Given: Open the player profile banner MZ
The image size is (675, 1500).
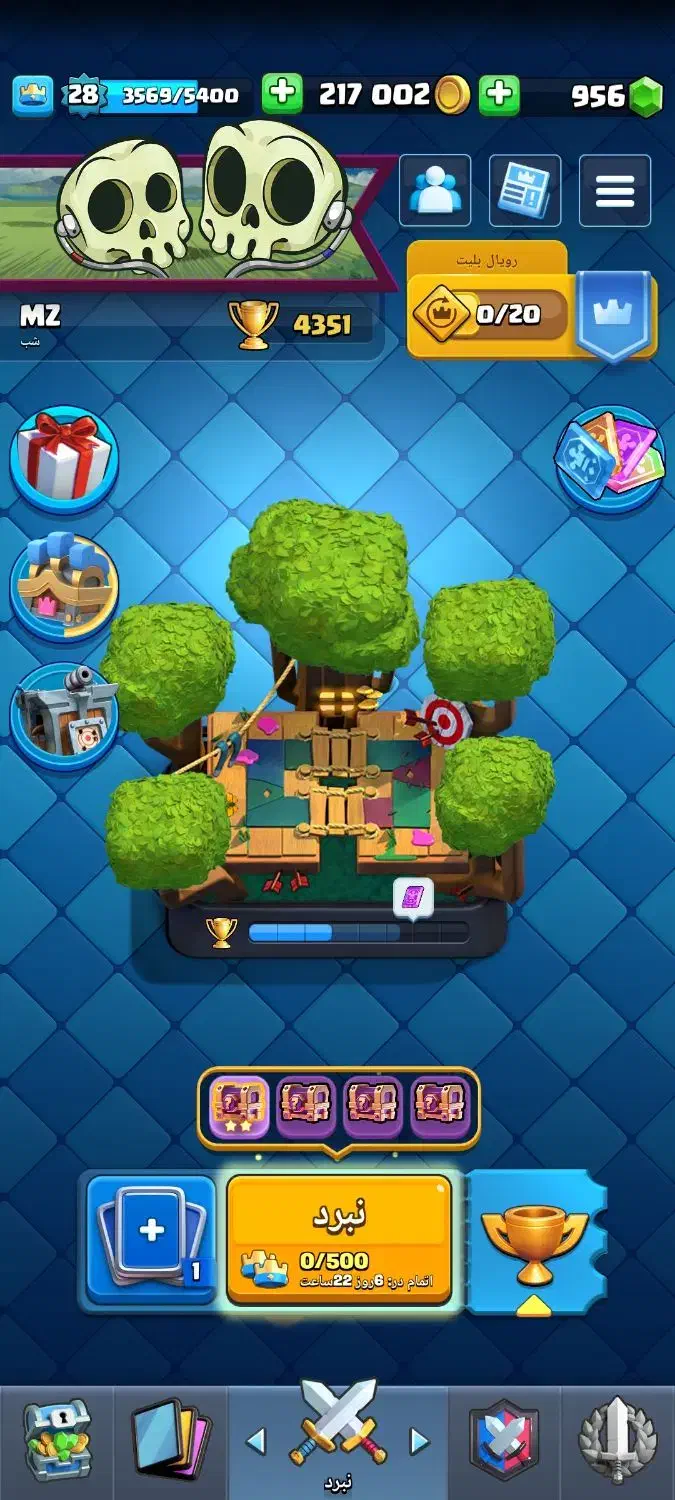Looking at the screenshot, I should [190, 250].
